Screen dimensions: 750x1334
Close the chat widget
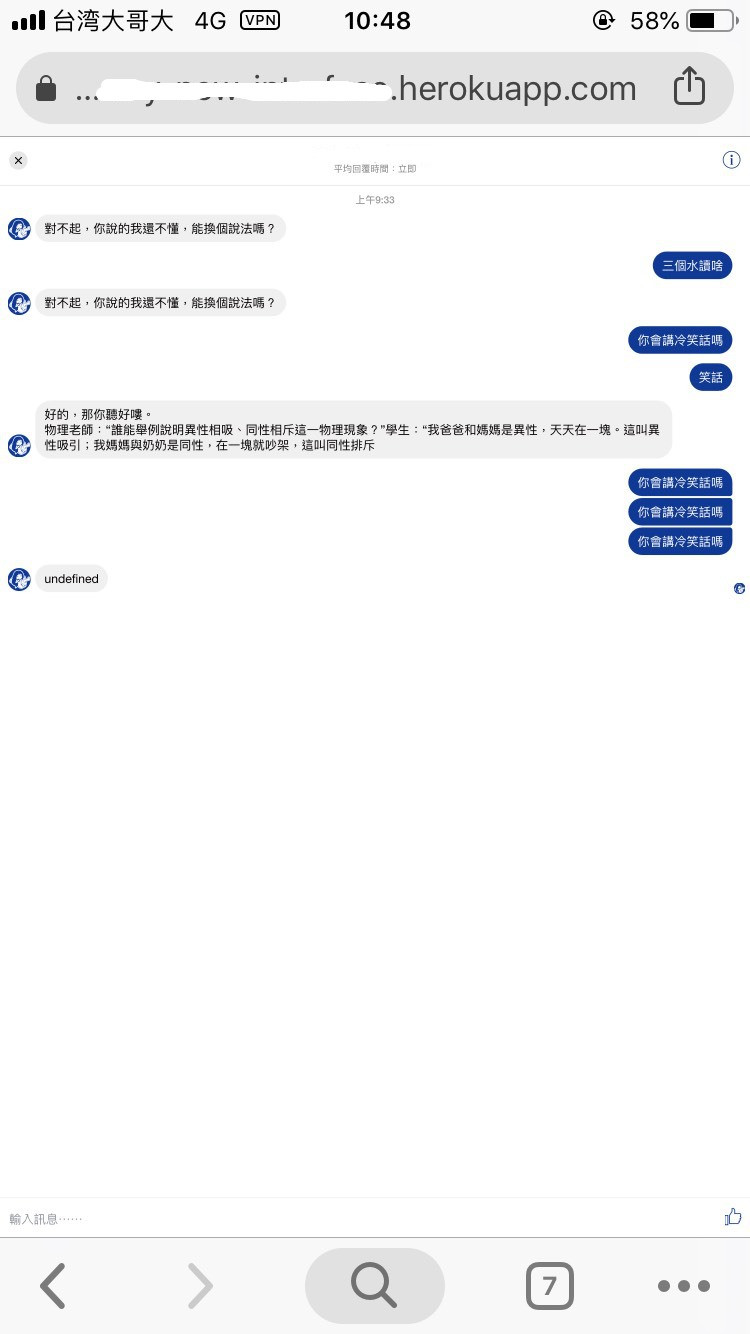pos(18,160)
